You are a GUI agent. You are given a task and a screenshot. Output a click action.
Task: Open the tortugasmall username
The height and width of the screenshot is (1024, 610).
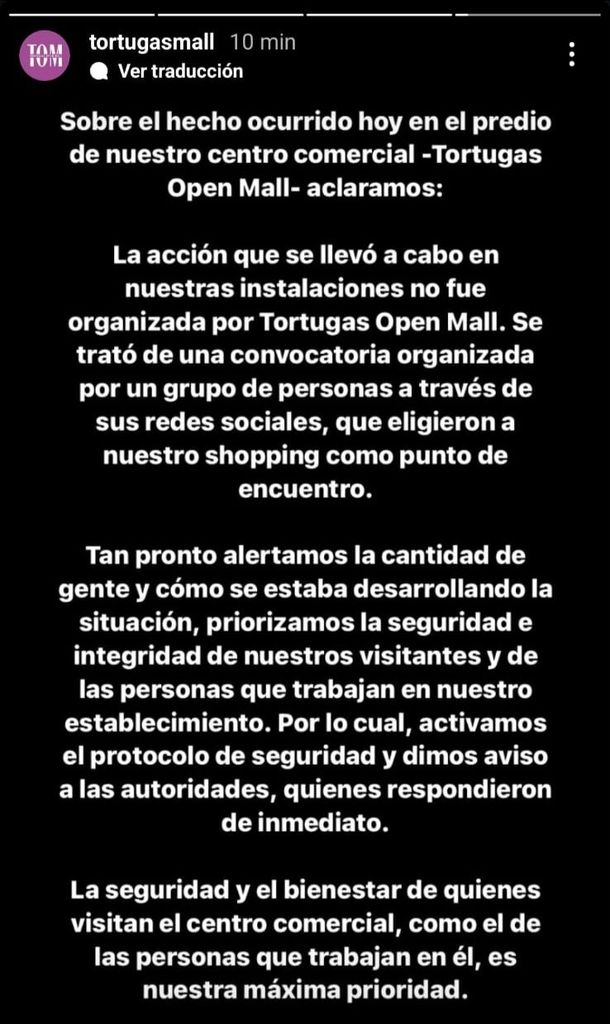pyautogui.click(x=151, y=43)
